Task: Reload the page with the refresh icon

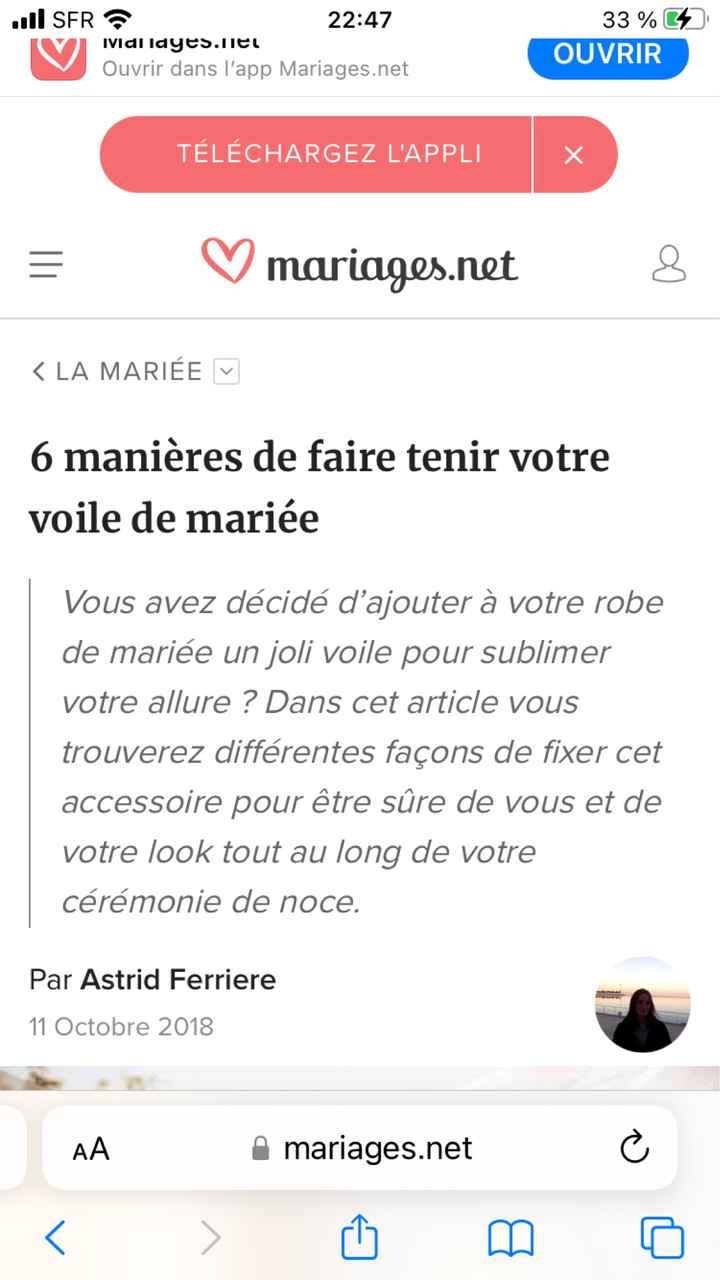Action: click(634, 1148)
